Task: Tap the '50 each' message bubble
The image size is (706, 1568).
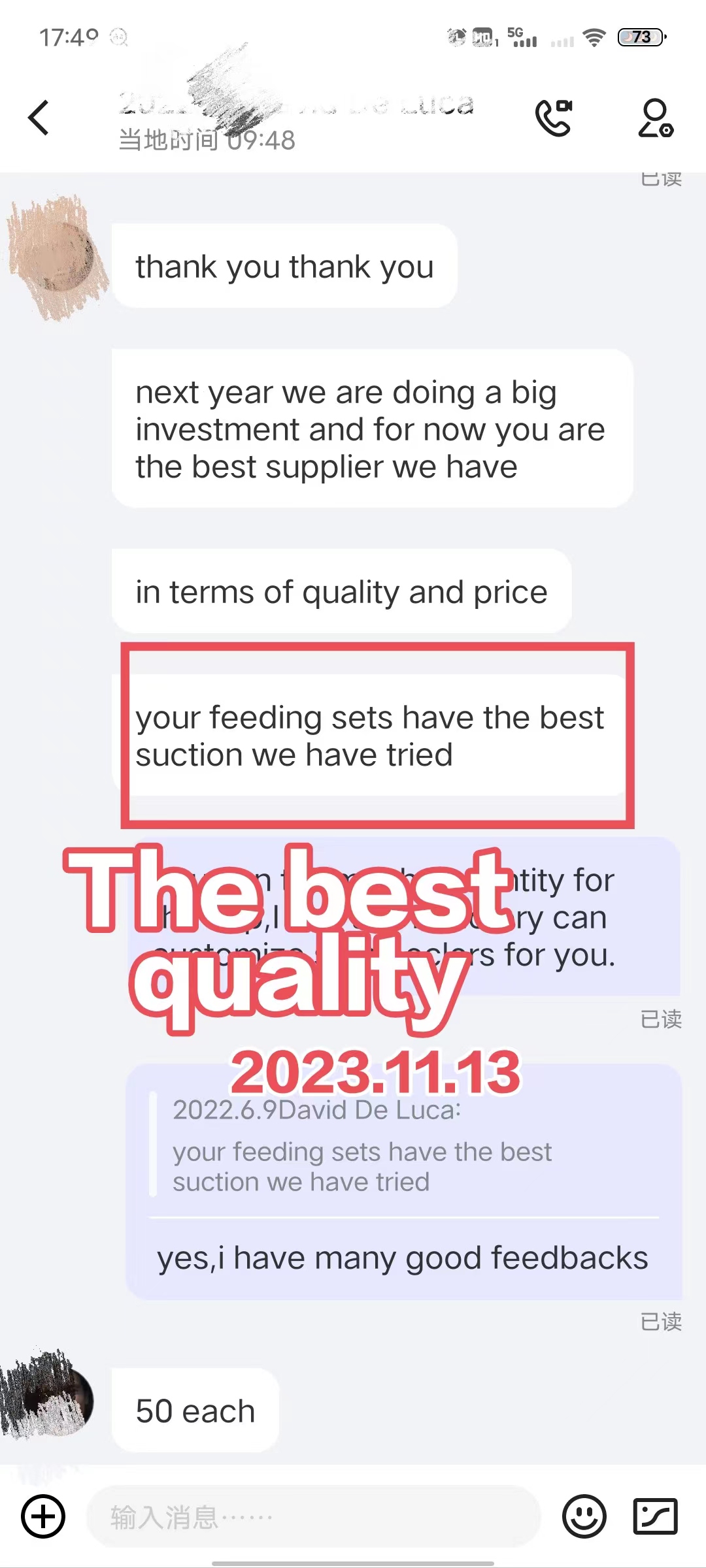Action: click(193, 1410)
